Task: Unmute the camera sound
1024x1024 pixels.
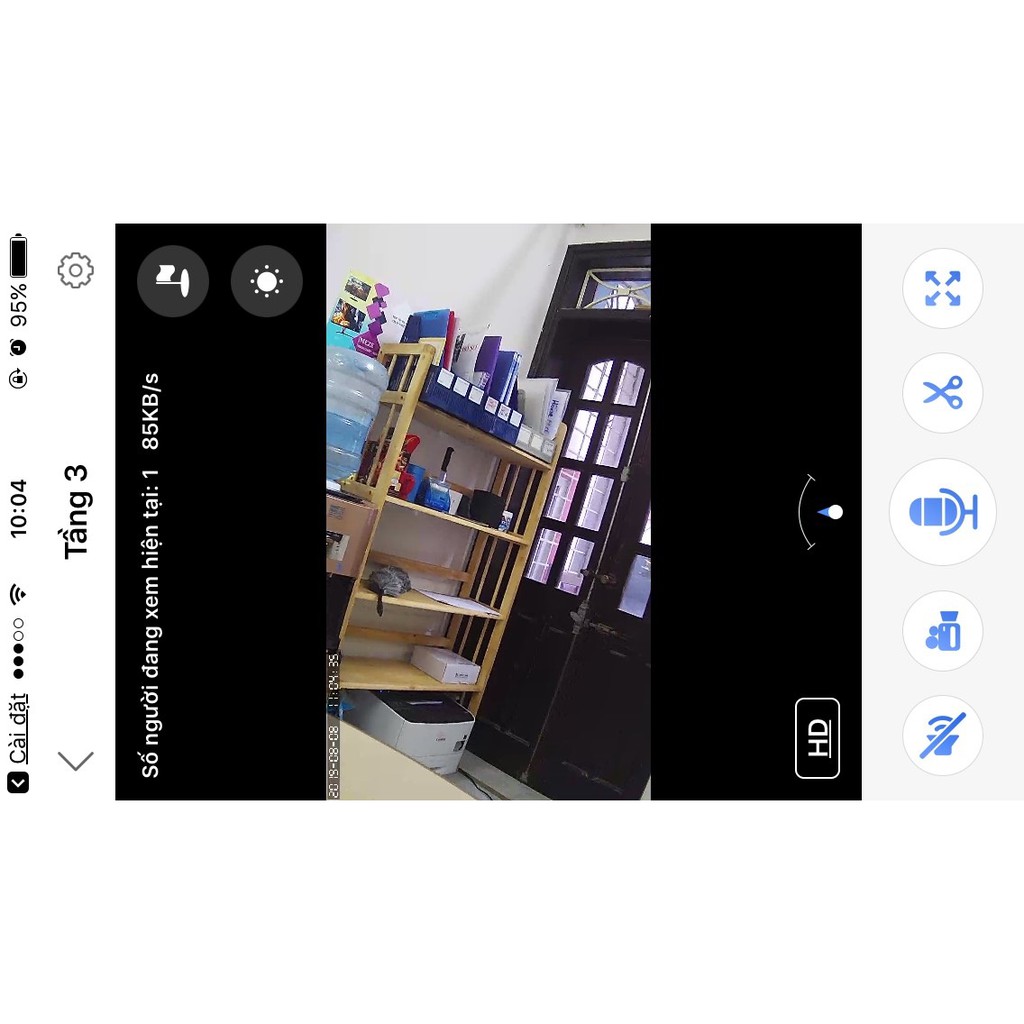Action: coord(942,736)
